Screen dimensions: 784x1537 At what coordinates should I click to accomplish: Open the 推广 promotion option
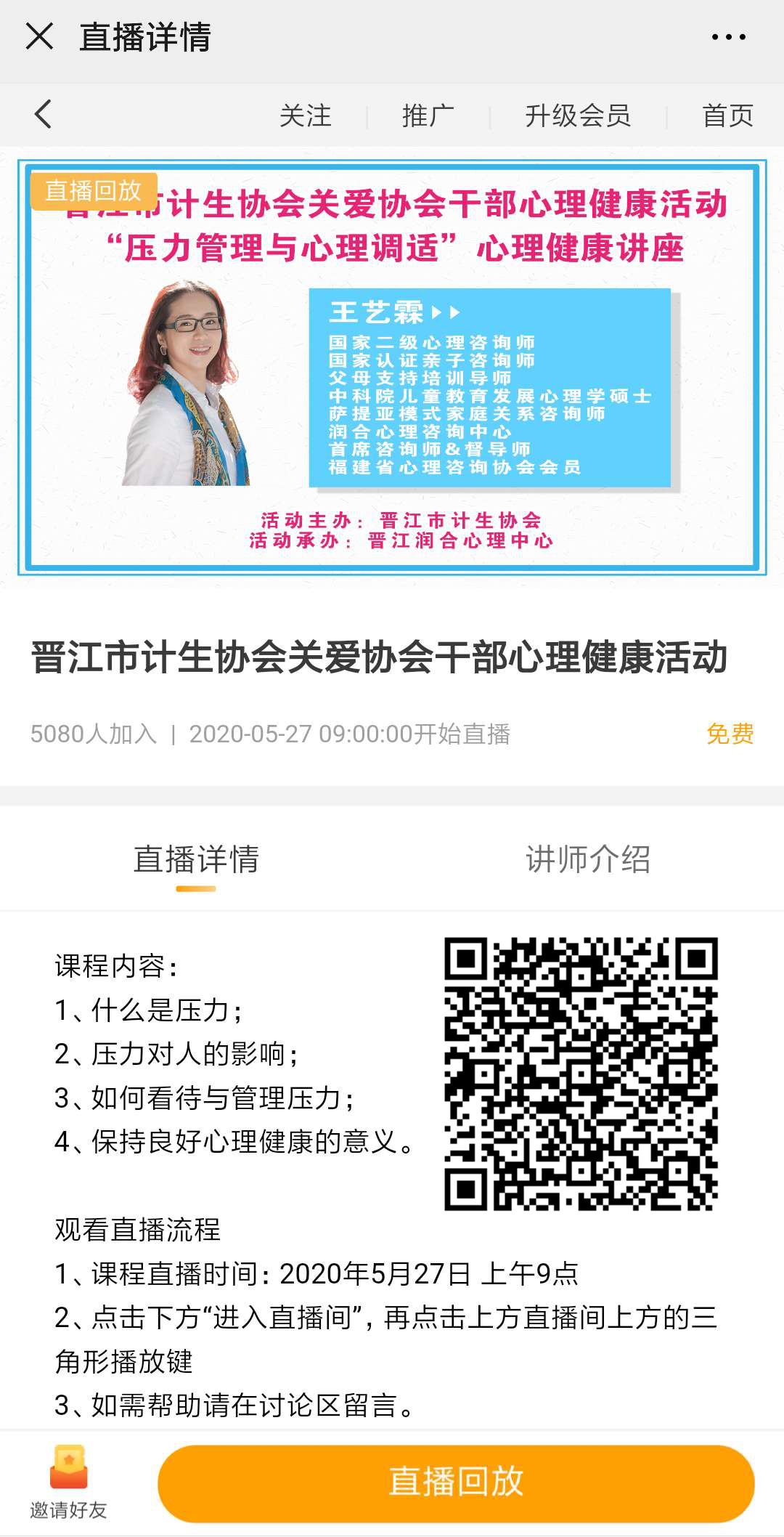(x=428, y=115)
